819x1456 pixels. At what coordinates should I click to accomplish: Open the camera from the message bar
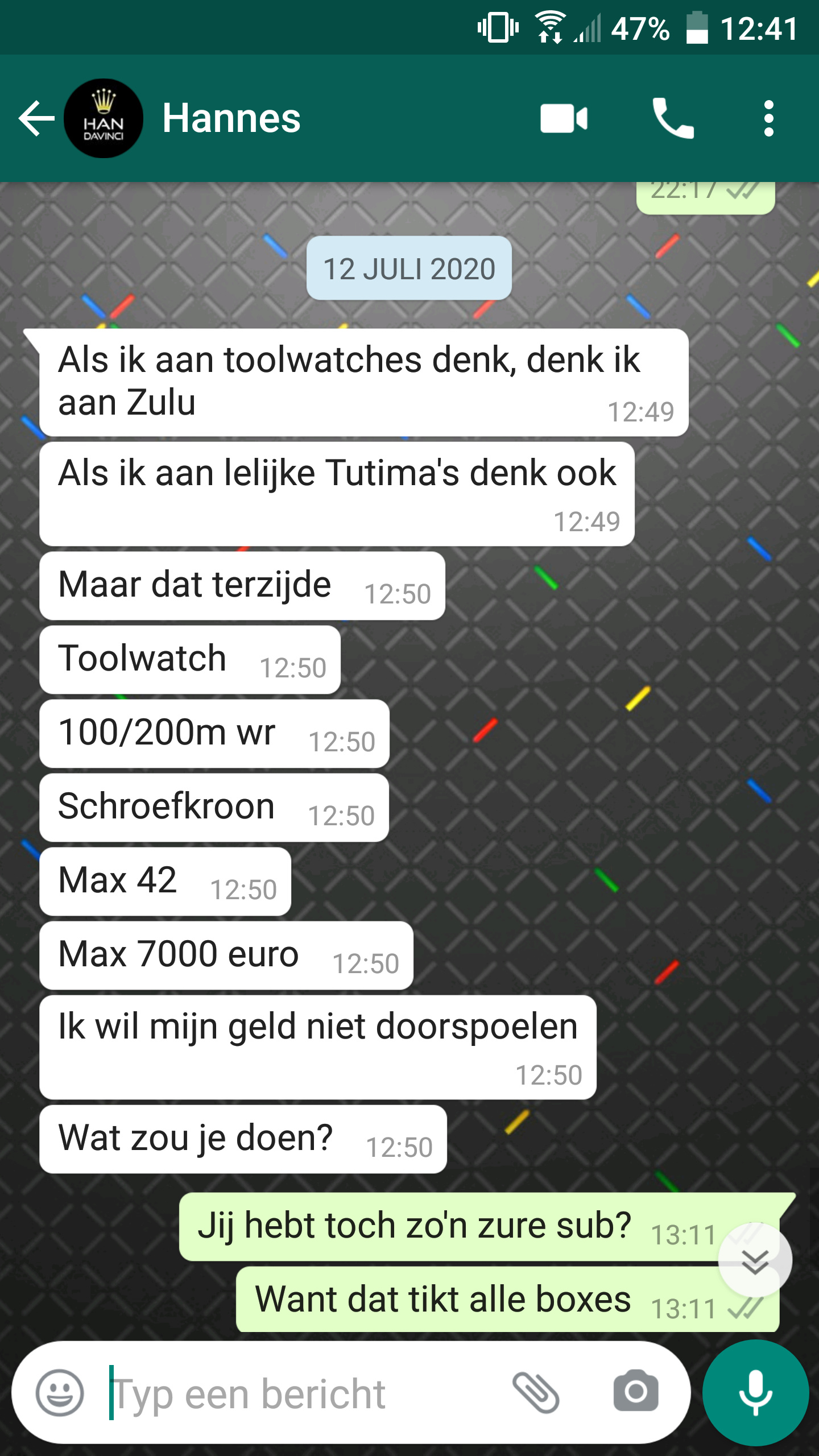[636, 1392]
